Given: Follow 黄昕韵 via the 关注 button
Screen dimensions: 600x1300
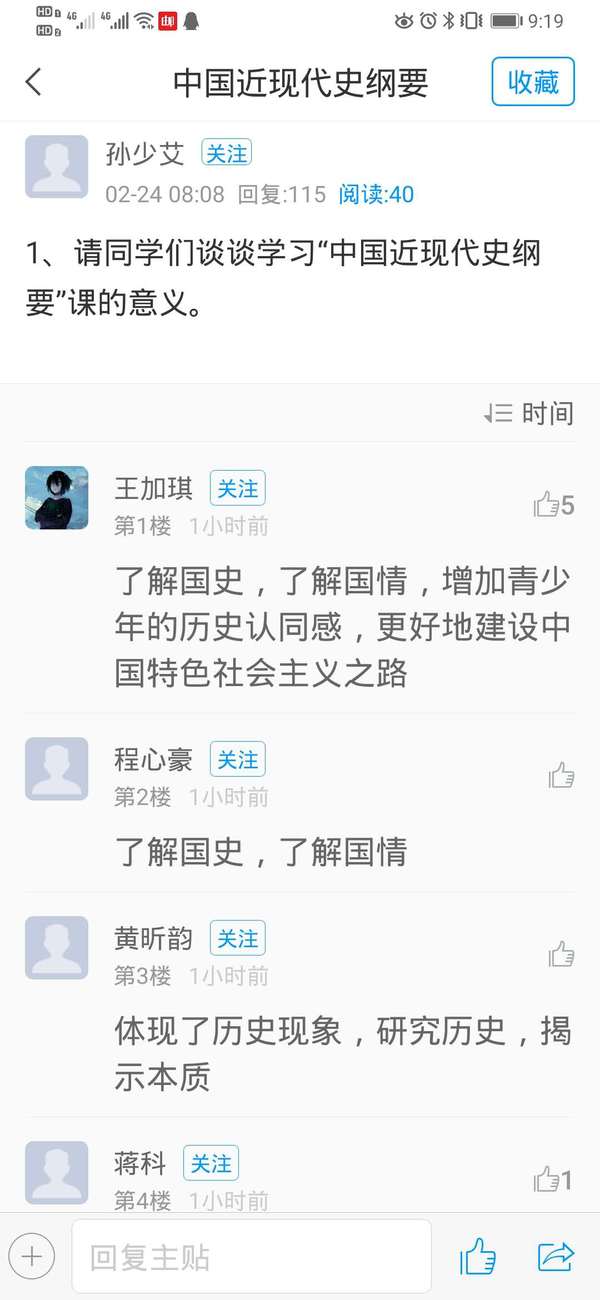Looking at the screenshot, I should click(238, 939).
